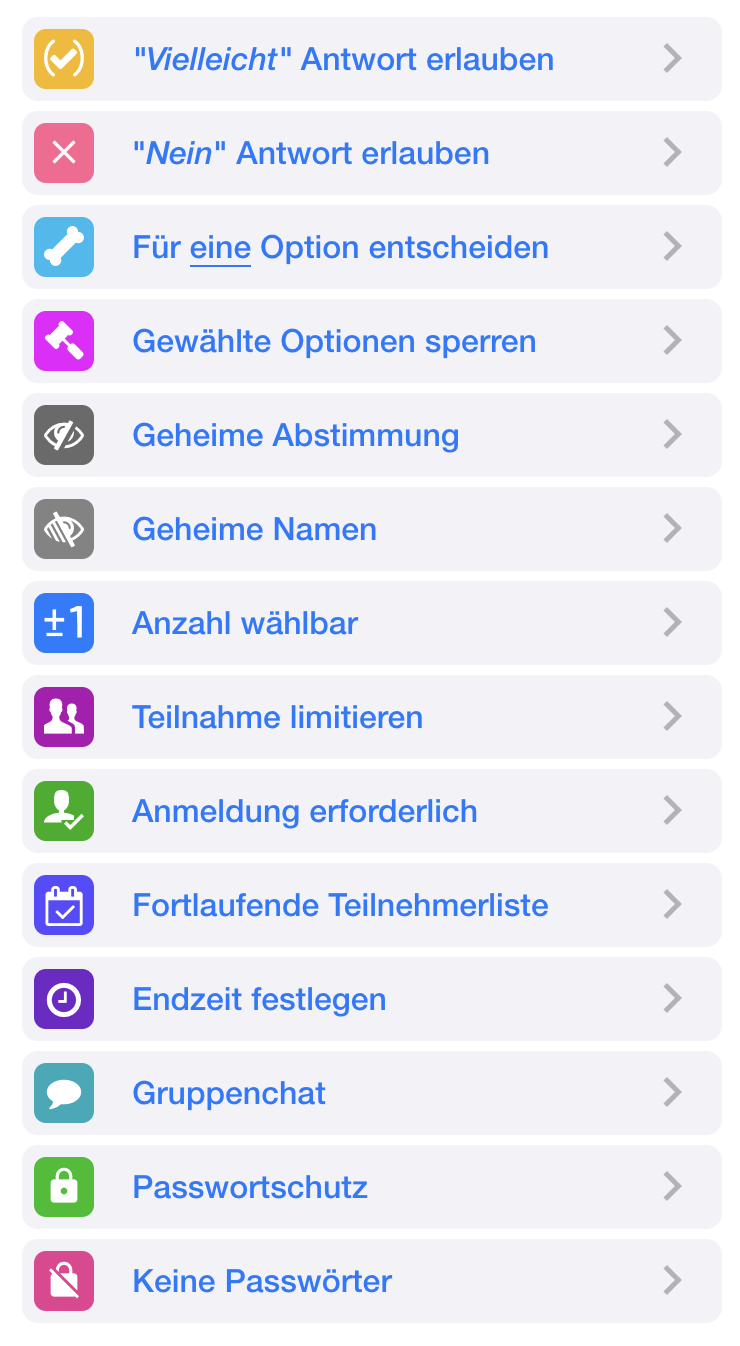Open Anmeldung erforderlich option
Image resolution: width=740 pixels, height=1346 pixels.
point(305,812)
